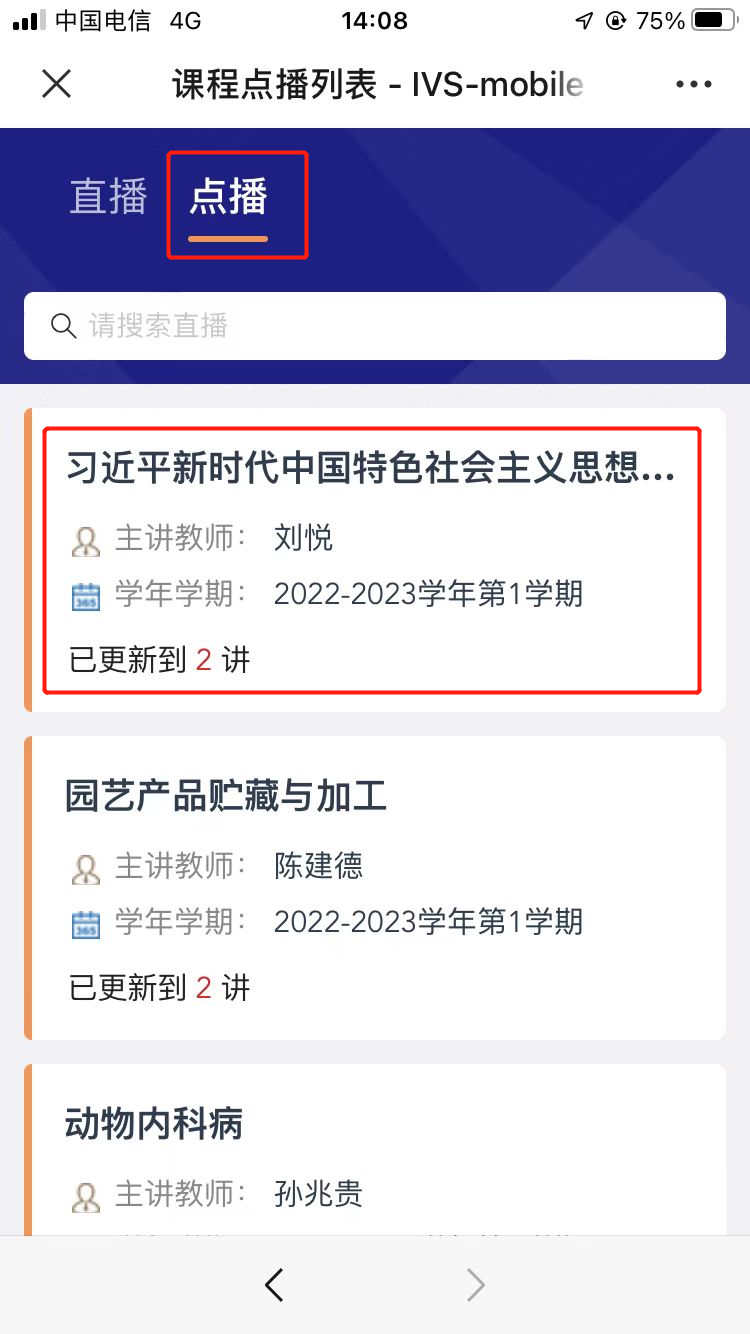Open the 习近平新时代中国特色社会主义思想 course card
This screenshot has height=1334, width=750.
[372, 560]
